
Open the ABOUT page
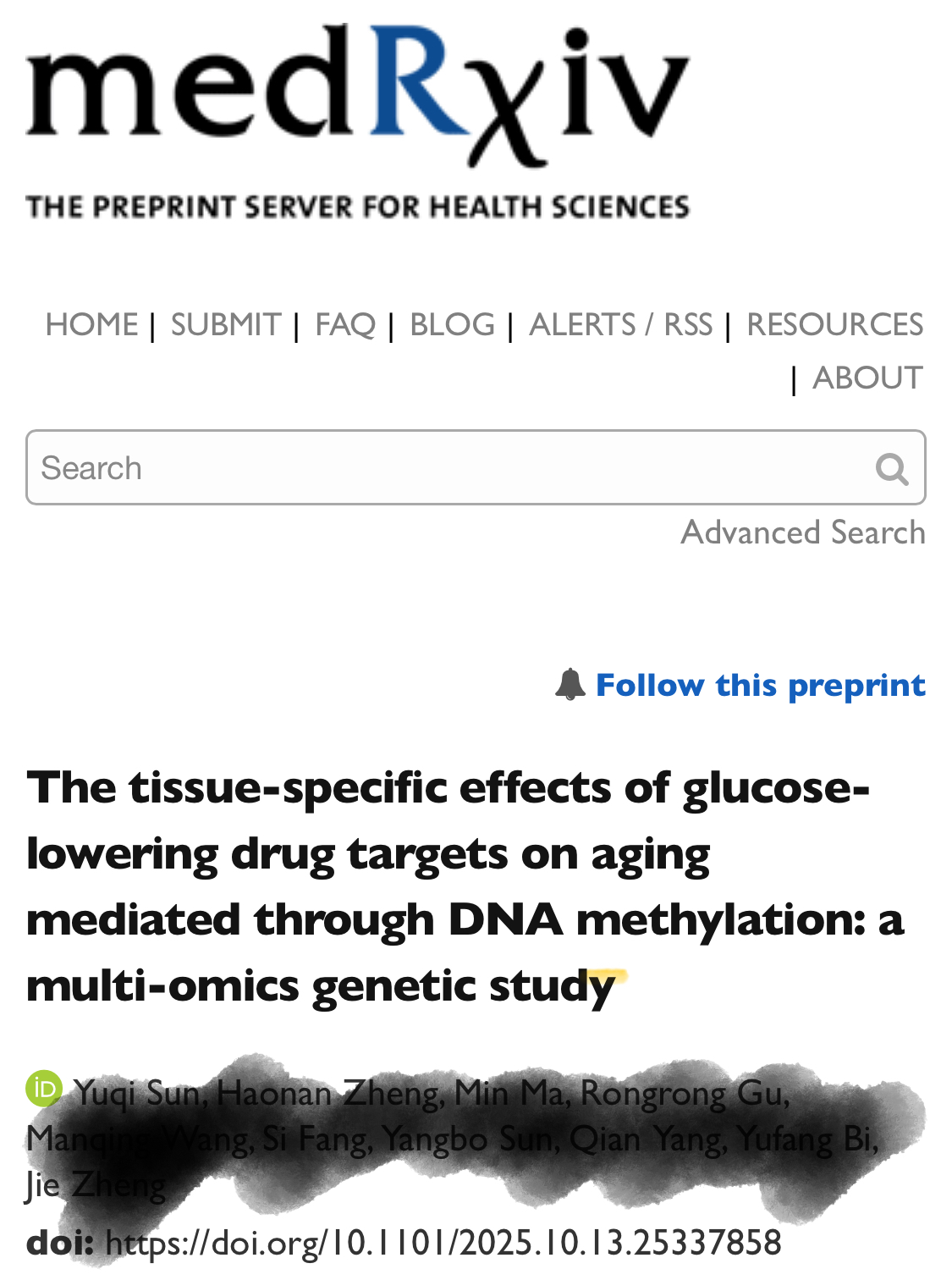(867, 378)
